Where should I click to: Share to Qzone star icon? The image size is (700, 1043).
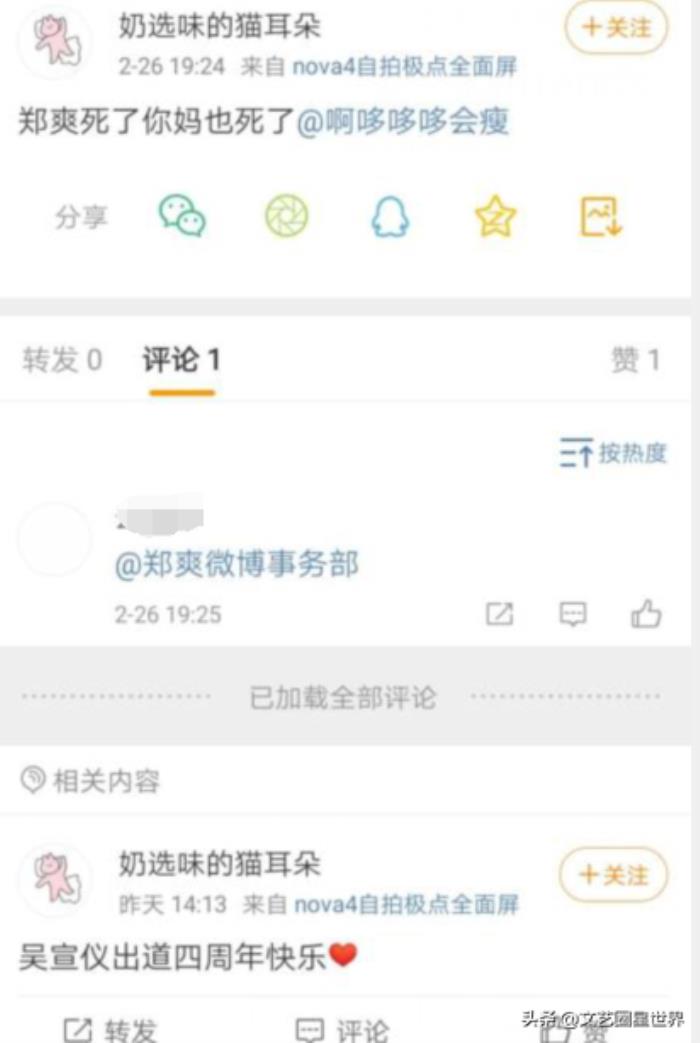[495, 216]
